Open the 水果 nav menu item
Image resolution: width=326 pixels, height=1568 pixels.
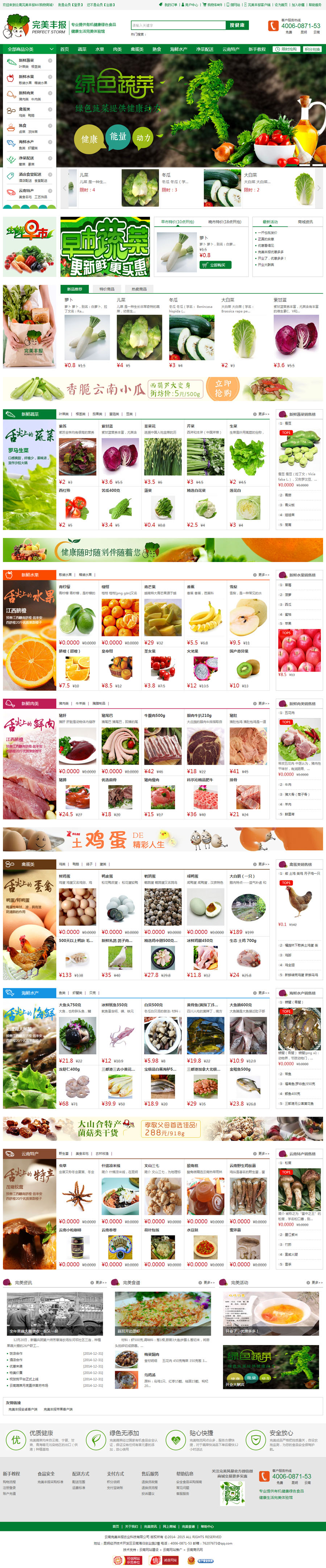click(x=99, y=49)
